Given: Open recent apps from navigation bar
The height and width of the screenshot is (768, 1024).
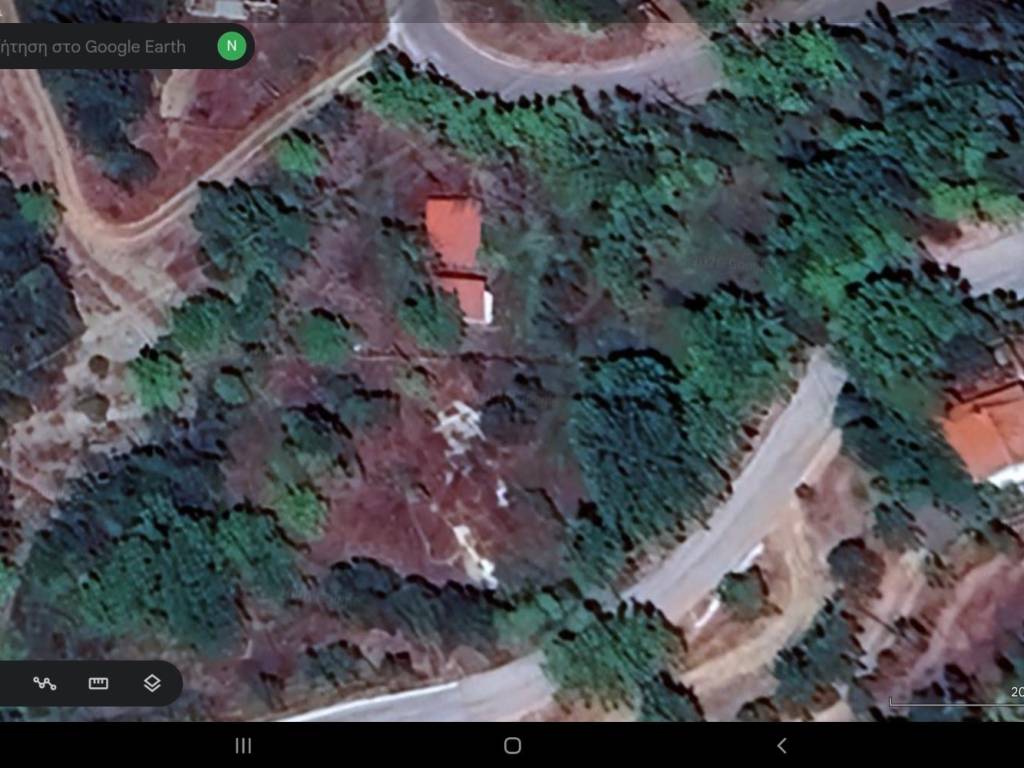Looking at the screenshot, I should pos(243,745).
